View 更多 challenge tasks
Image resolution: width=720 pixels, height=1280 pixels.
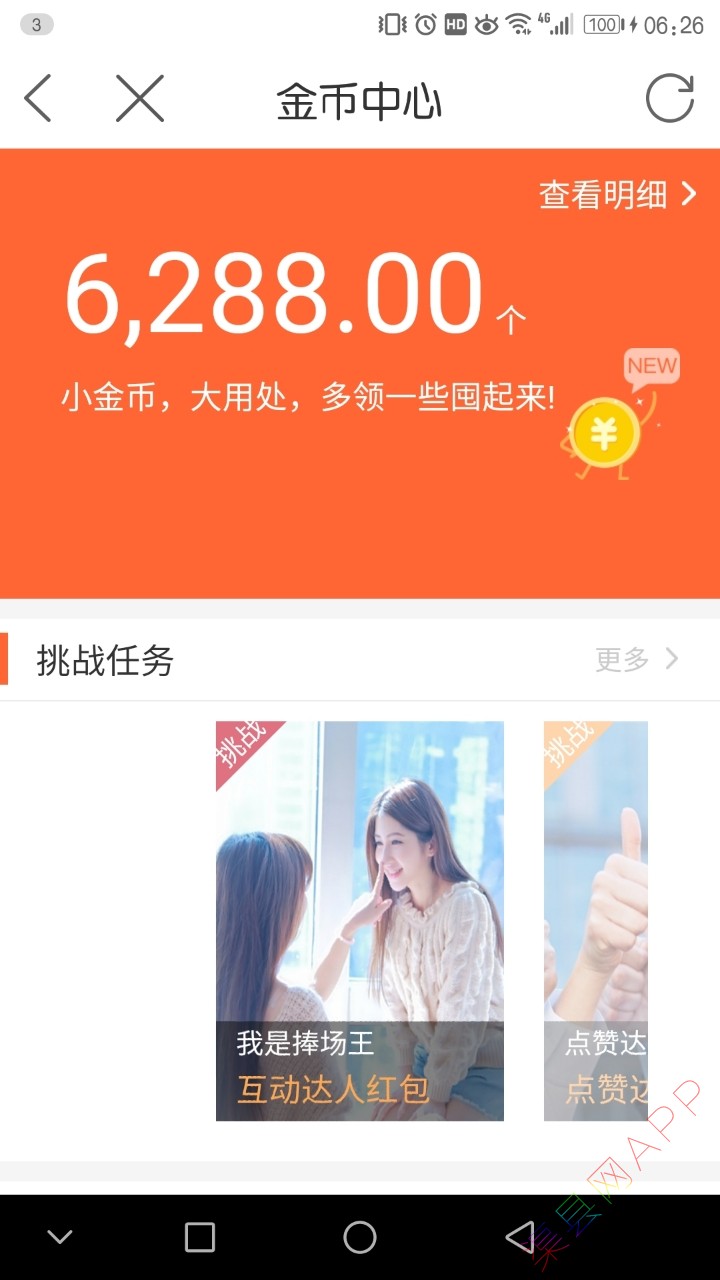coord(637,659)
